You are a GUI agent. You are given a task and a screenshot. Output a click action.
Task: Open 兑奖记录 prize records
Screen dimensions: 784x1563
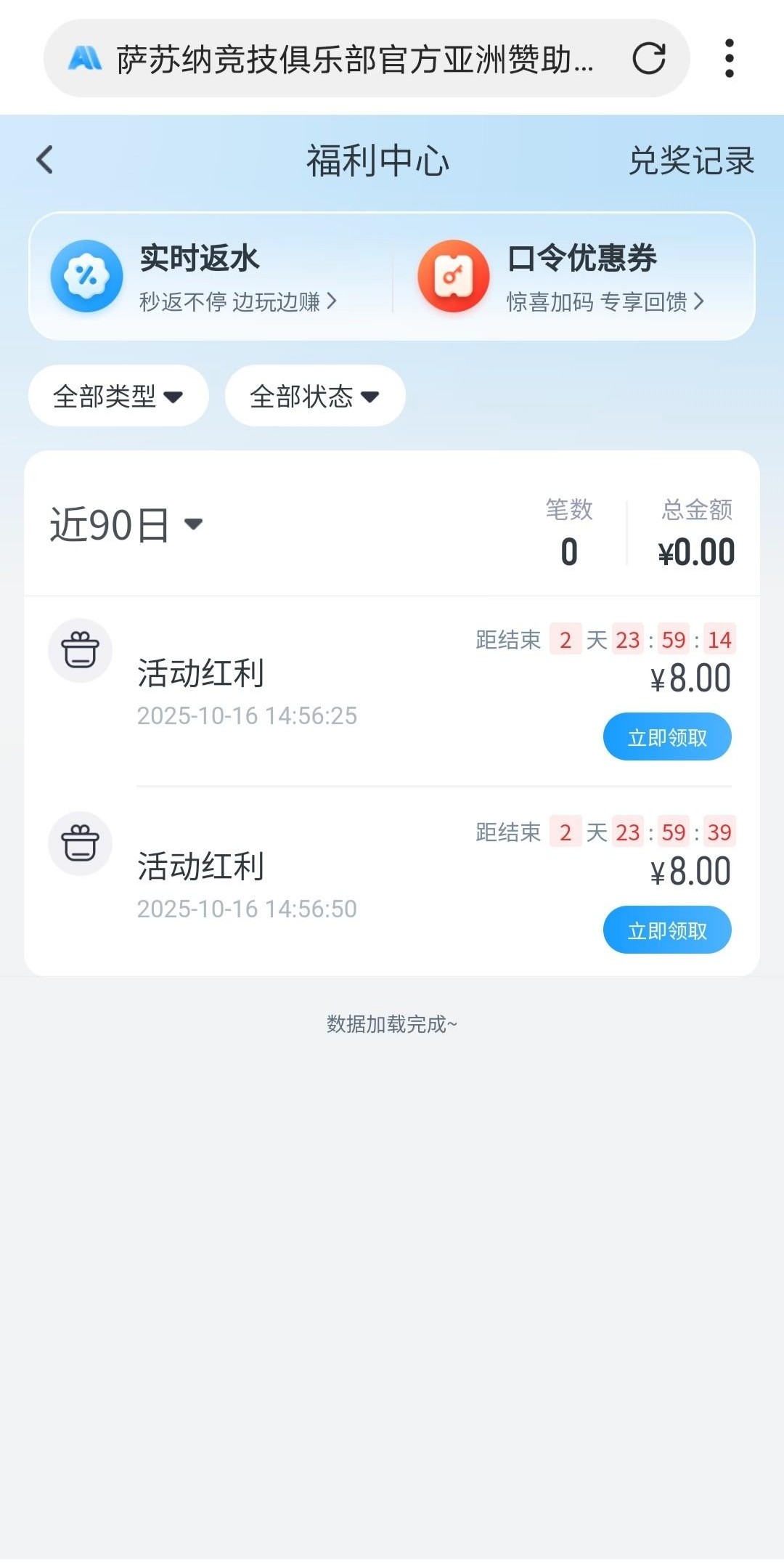pyautogui.click(x=691, y=161)
